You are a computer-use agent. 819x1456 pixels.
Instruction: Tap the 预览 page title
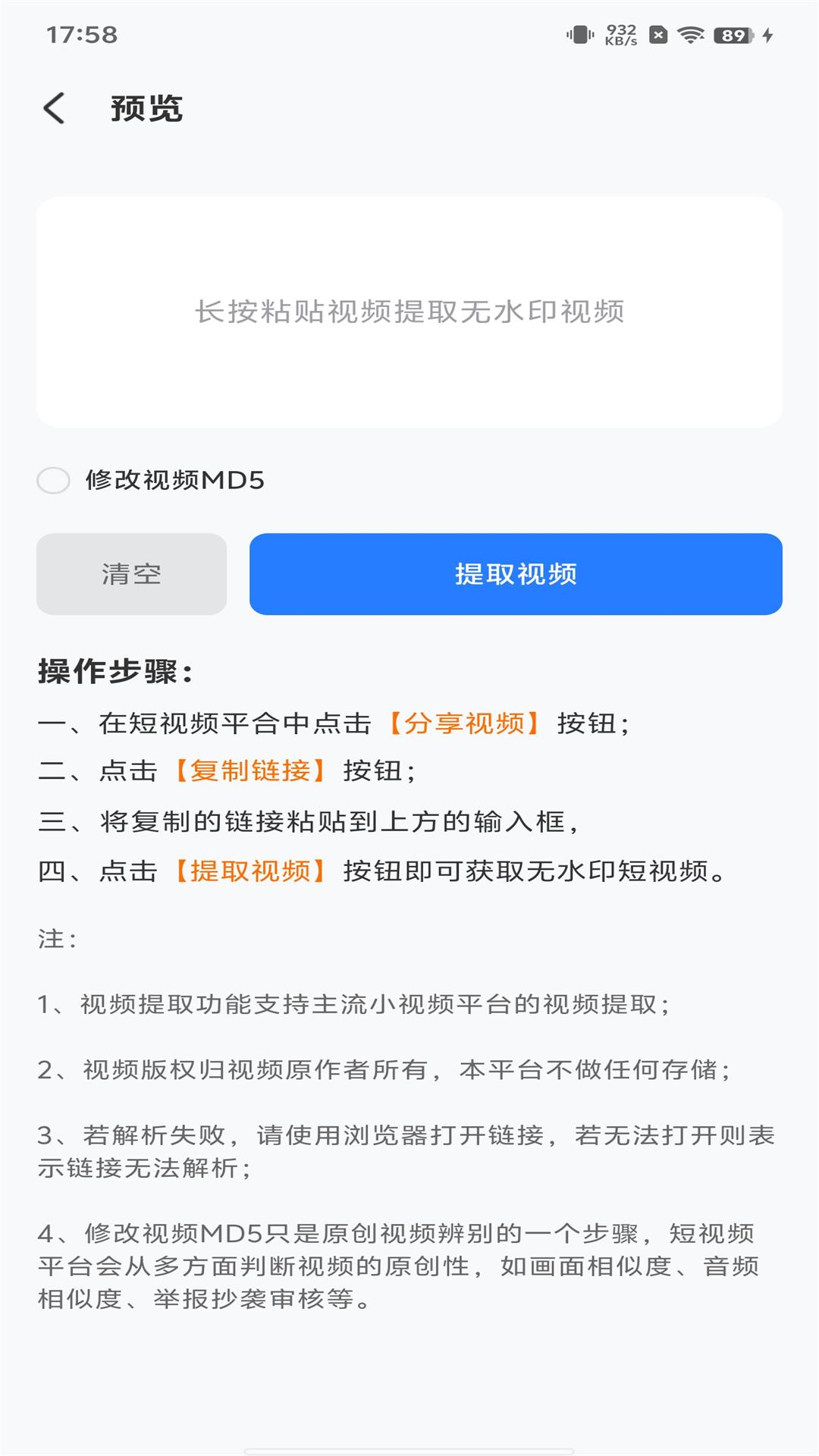146,109
